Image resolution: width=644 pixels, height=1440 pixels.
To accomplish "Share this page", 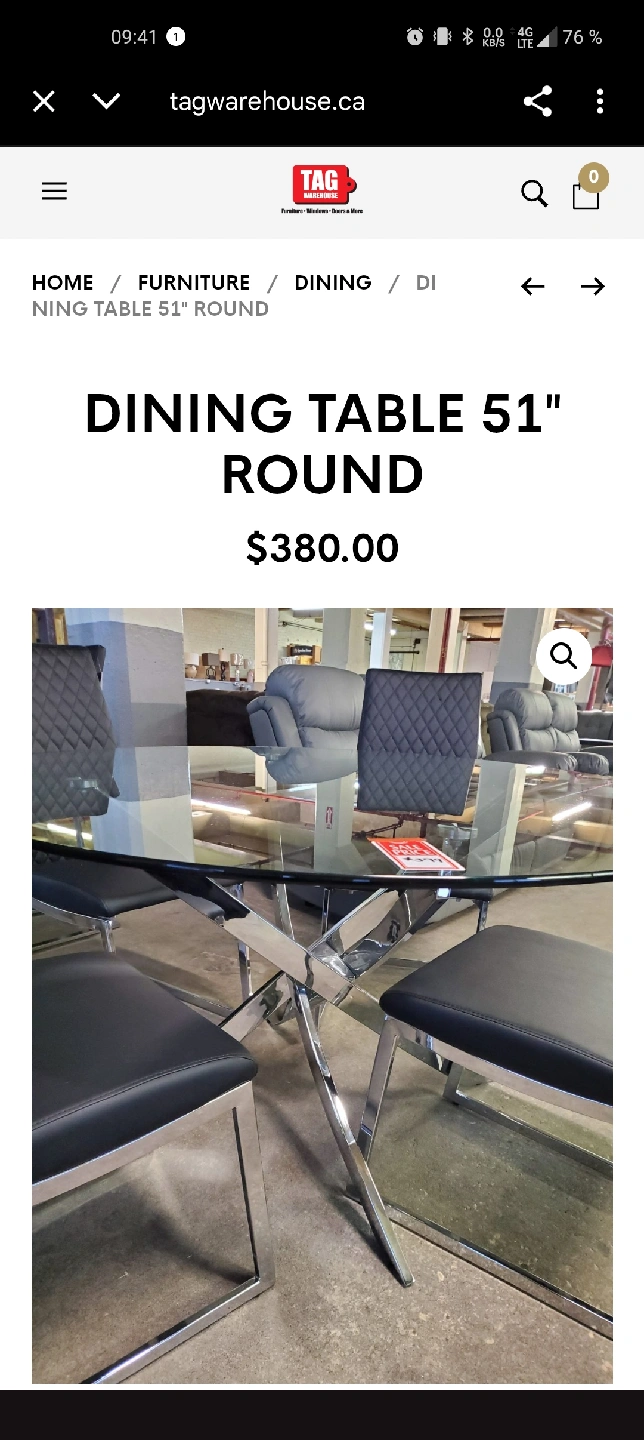I will click(538, 101).
